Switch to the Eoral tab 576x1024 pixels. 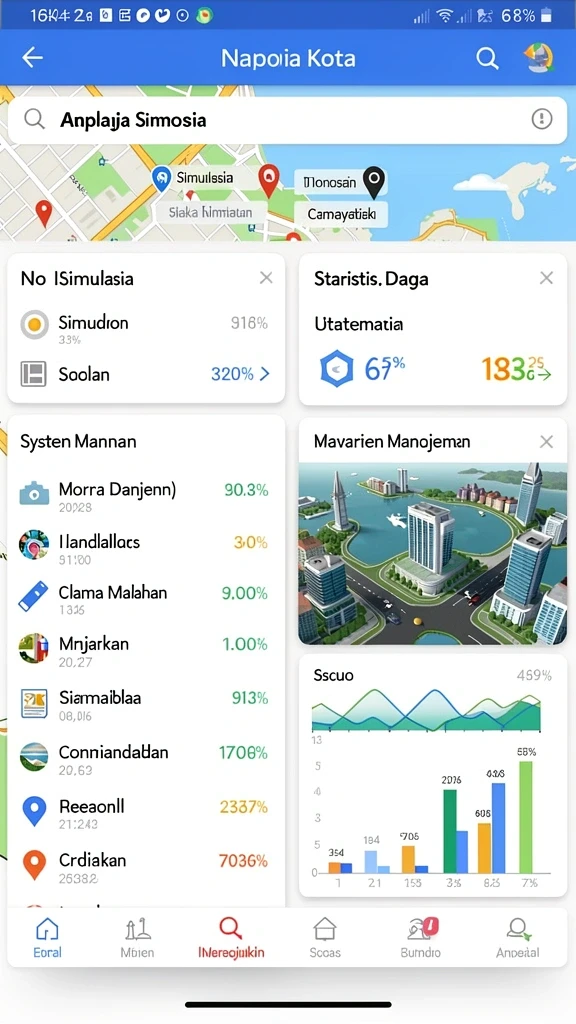click(x=47, y=938)
